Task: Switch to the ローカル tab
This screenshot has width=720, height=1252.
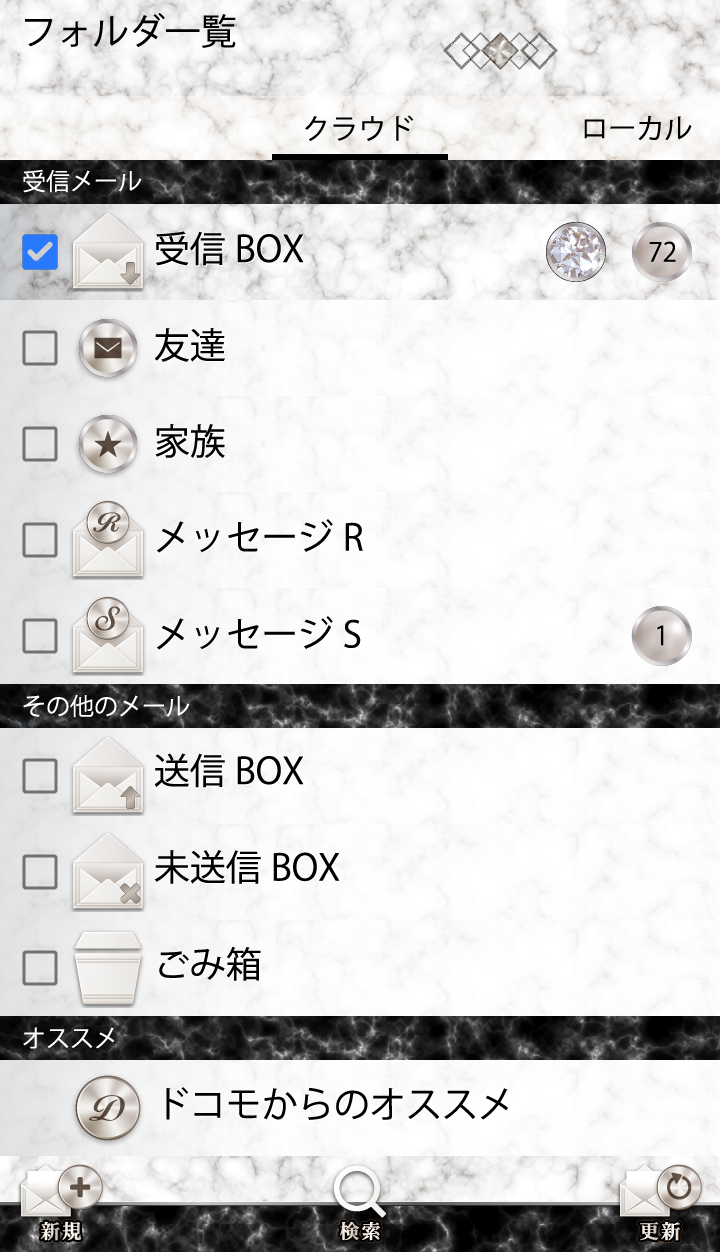Action: tap(636, 128)
